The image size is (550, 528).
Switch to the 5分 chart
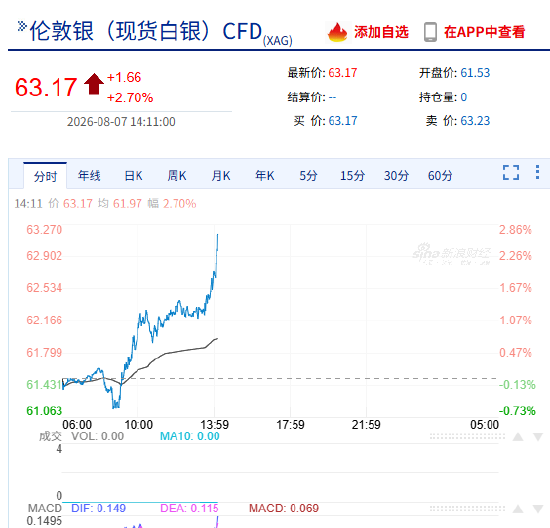pos(308,175)
